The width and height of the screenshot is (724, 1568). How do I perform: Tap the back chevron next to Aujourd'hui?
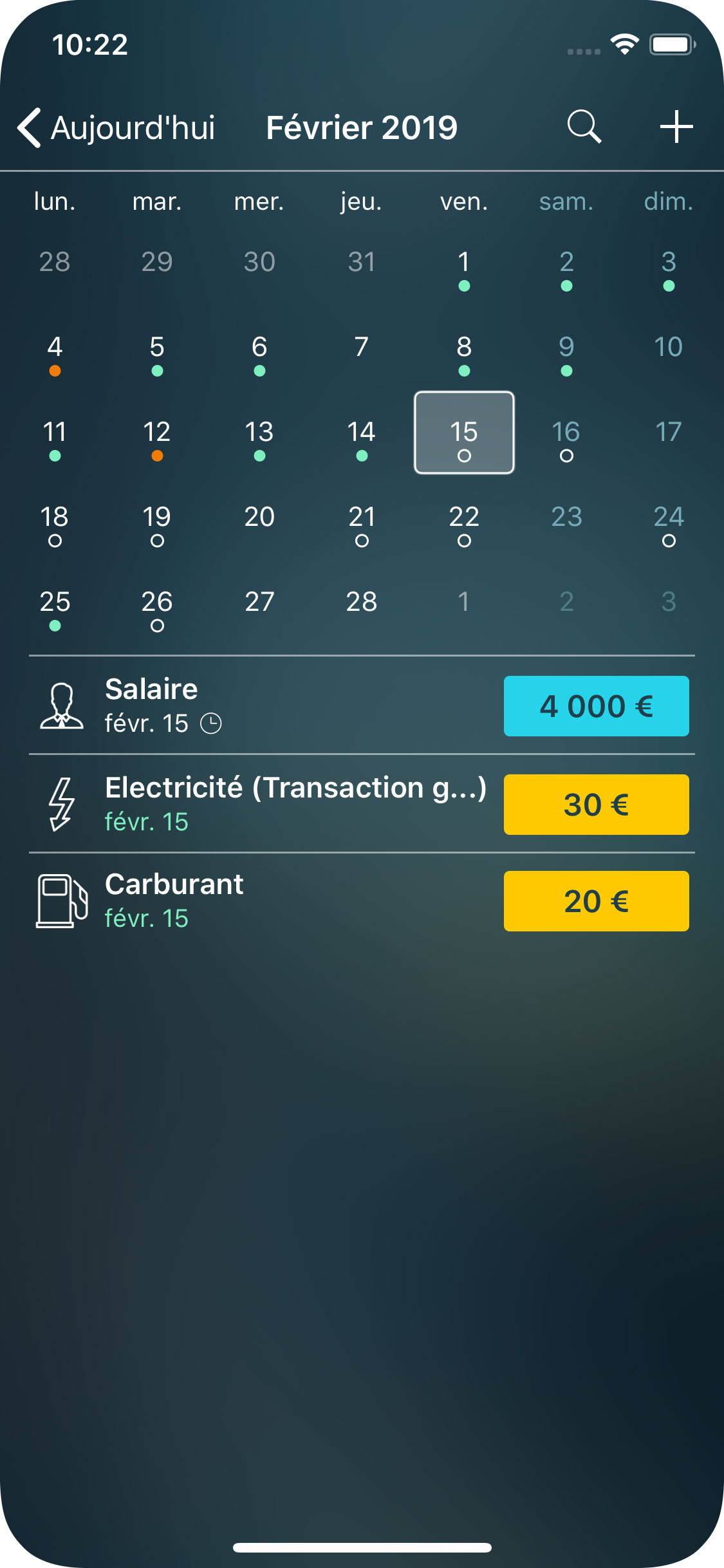tap(28, 127)
